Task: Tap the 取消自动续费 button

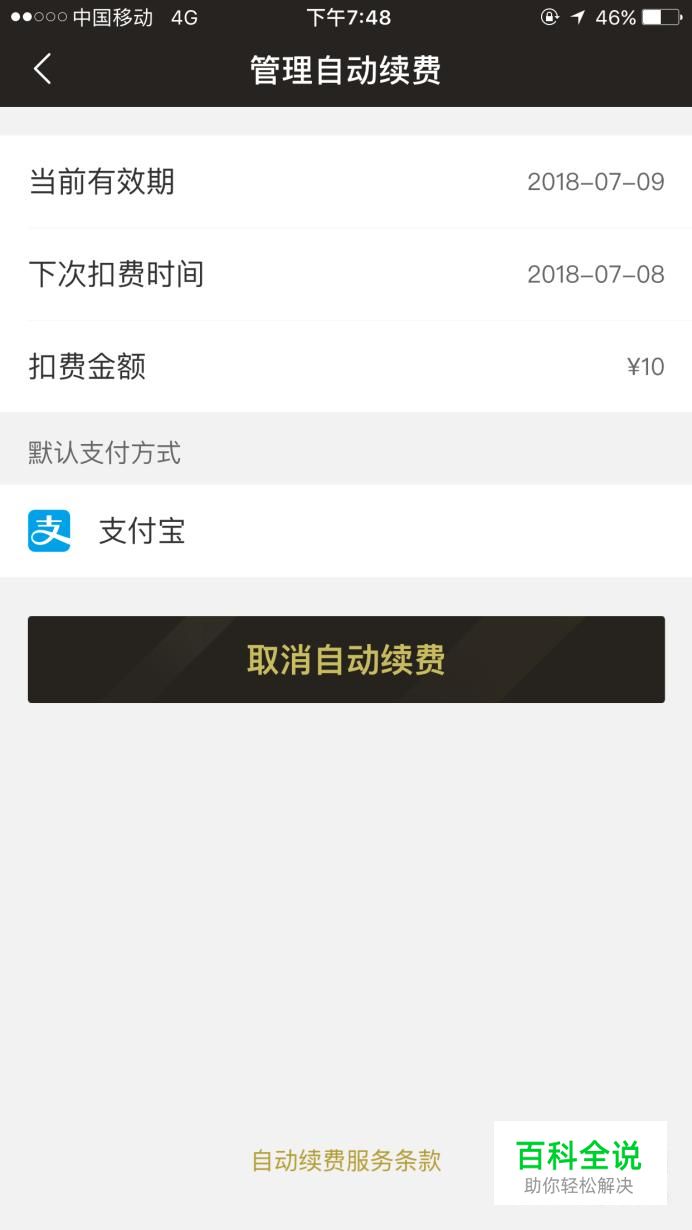Action: pyautogui.click(x=346, y=659)
